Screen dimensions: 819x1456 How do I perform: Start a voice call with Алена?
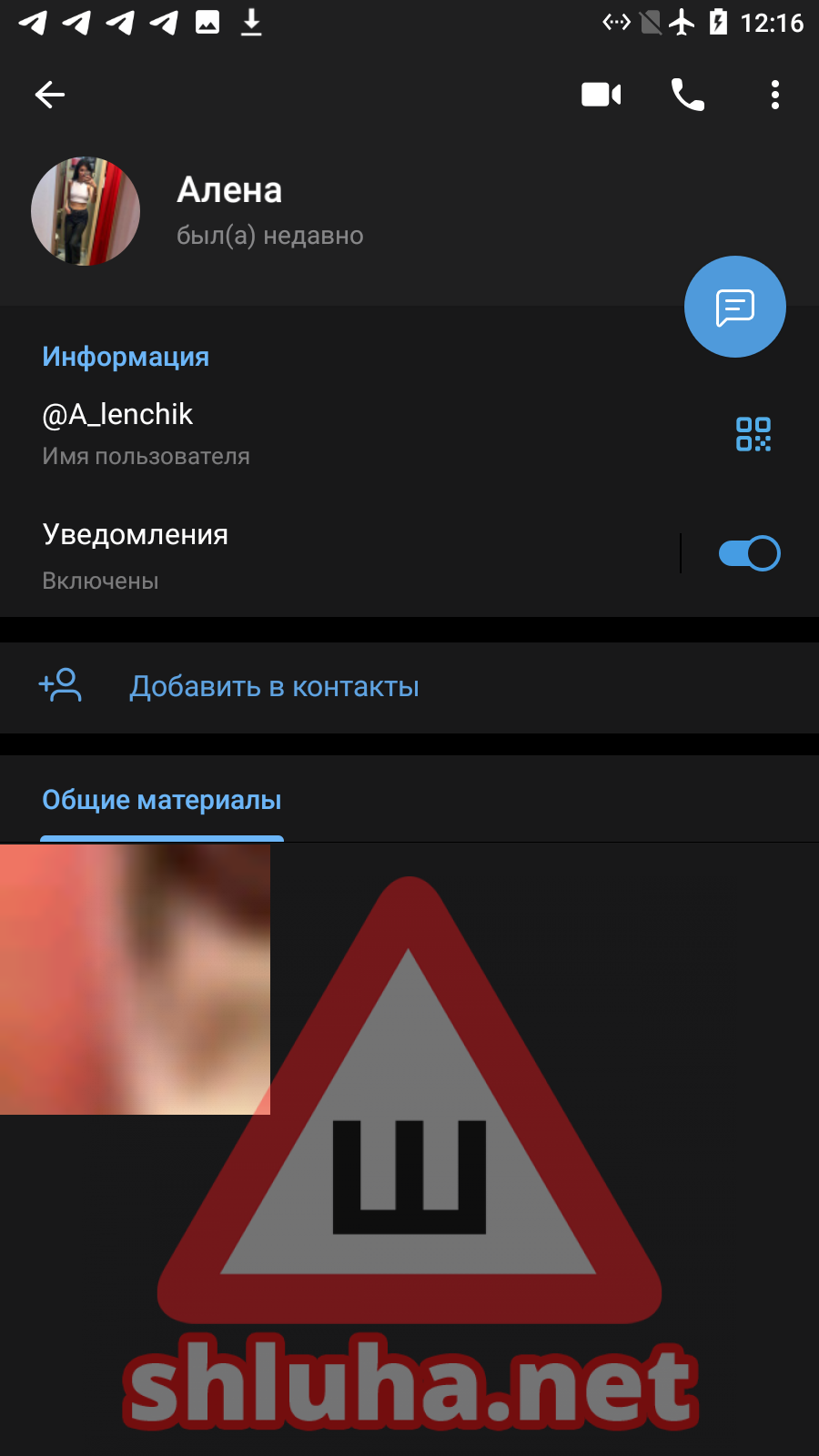coord(688,95)
